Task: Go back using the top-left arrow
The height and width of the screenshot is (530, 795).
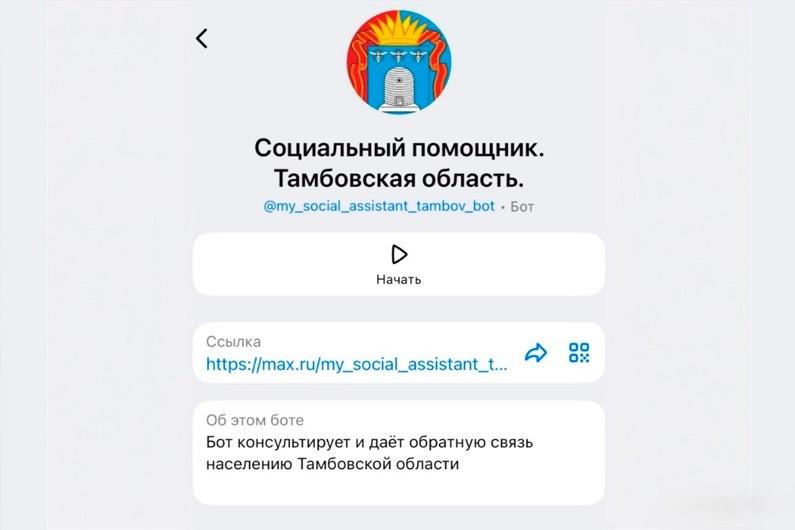Action: click(x=202, y=38)
